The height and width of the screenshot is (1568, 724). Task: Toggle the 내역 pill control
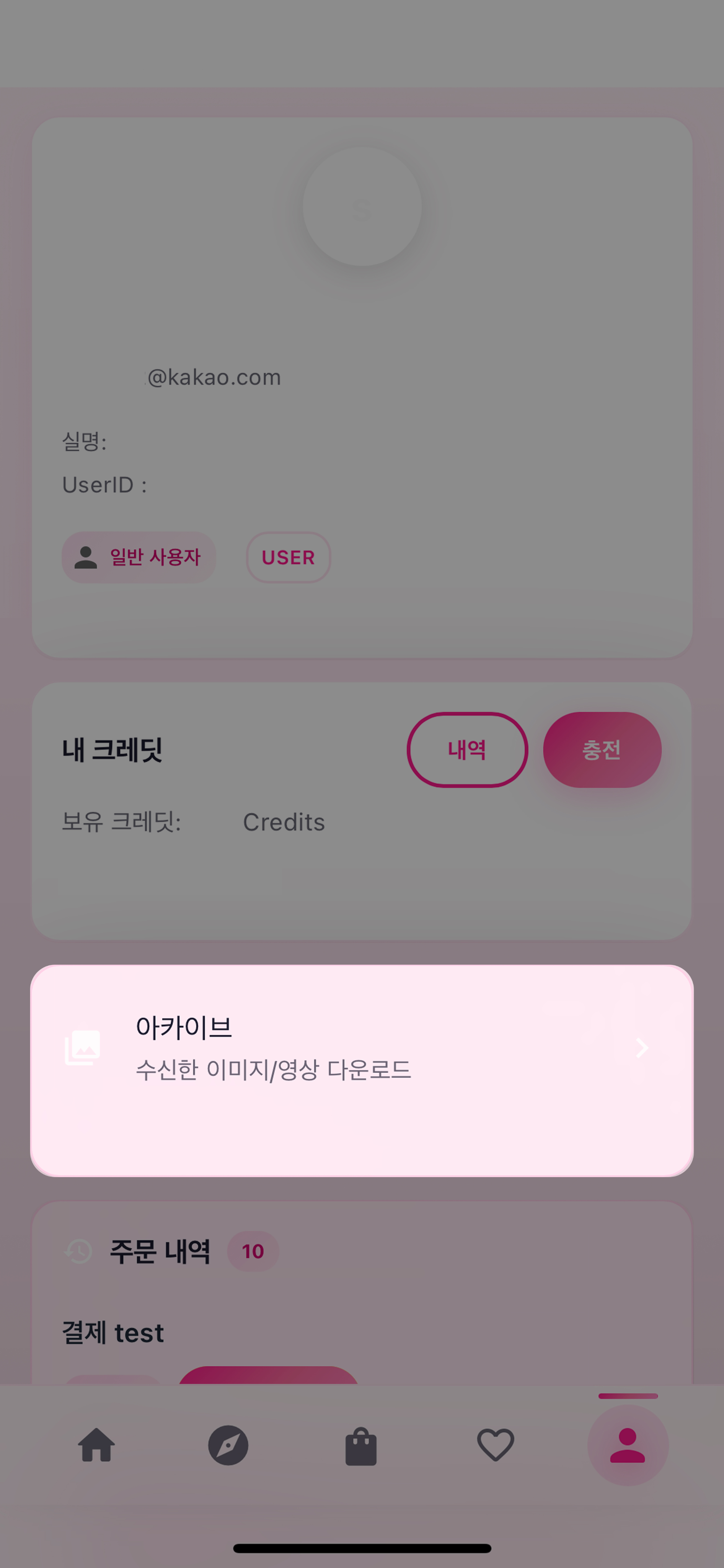point(466,750)
